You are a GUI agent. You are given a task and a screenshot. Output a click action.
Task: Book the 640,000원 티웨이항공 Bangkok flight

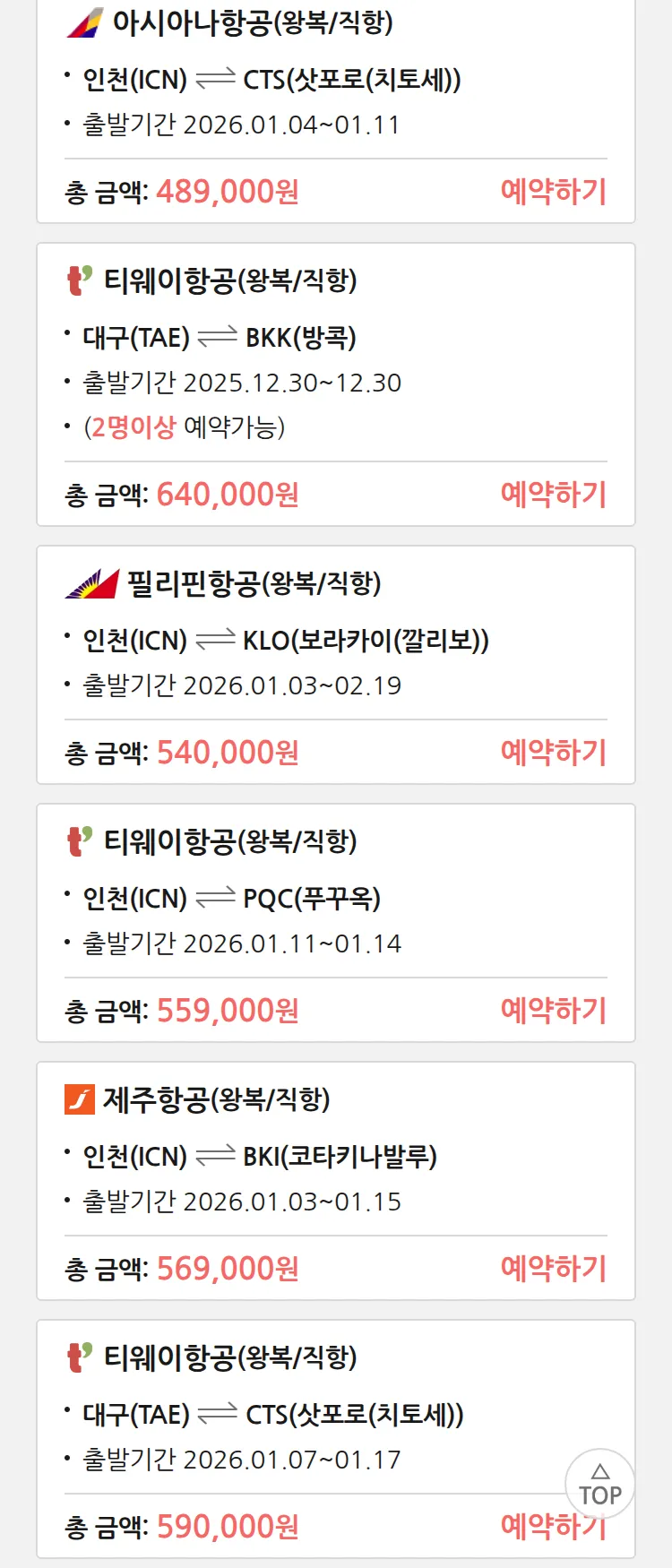(x=553, y=495)
